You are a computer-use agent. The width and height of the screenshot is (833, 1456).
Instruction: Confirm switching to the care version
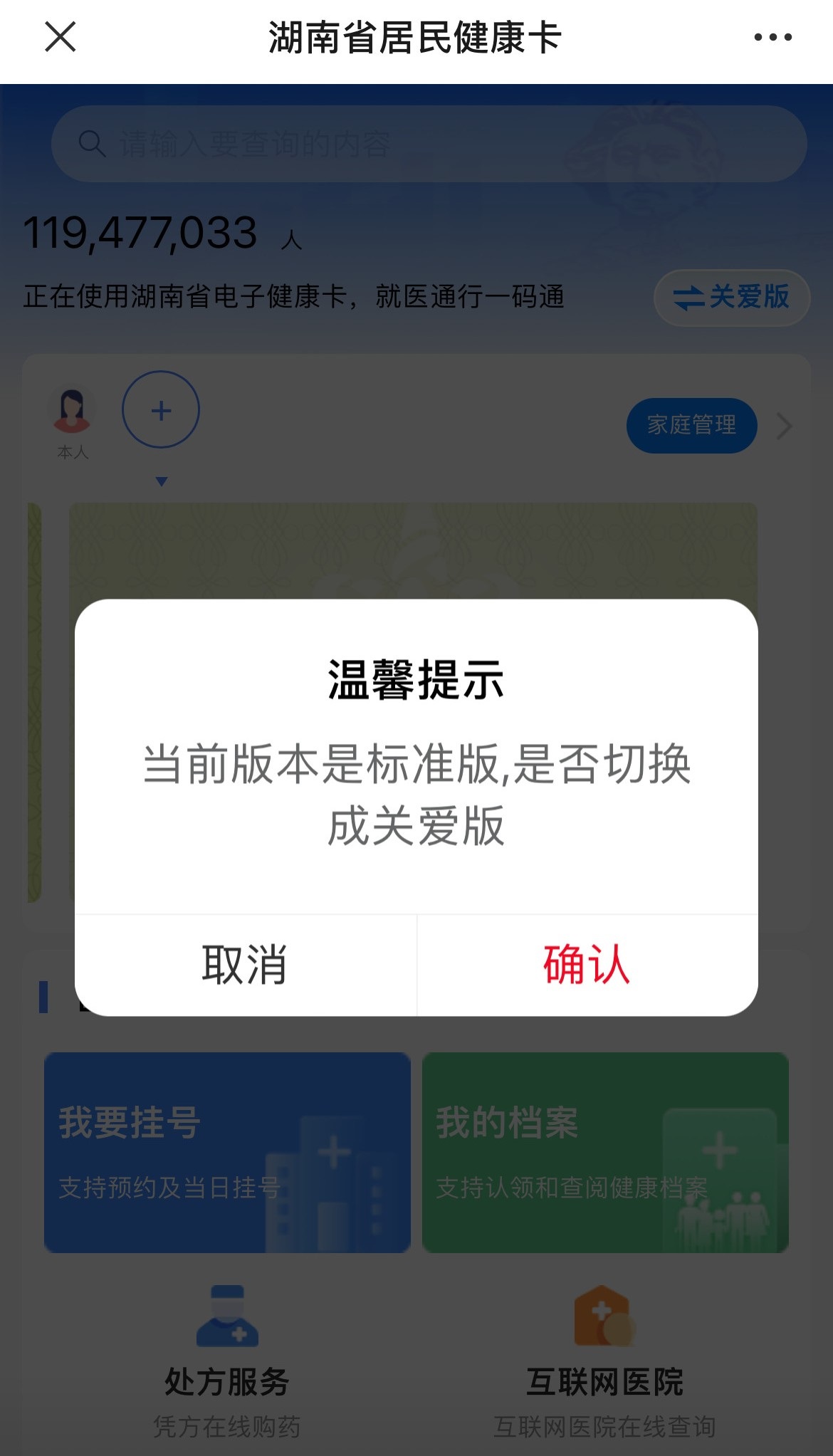pyautogui.click(x=587, y=965)
